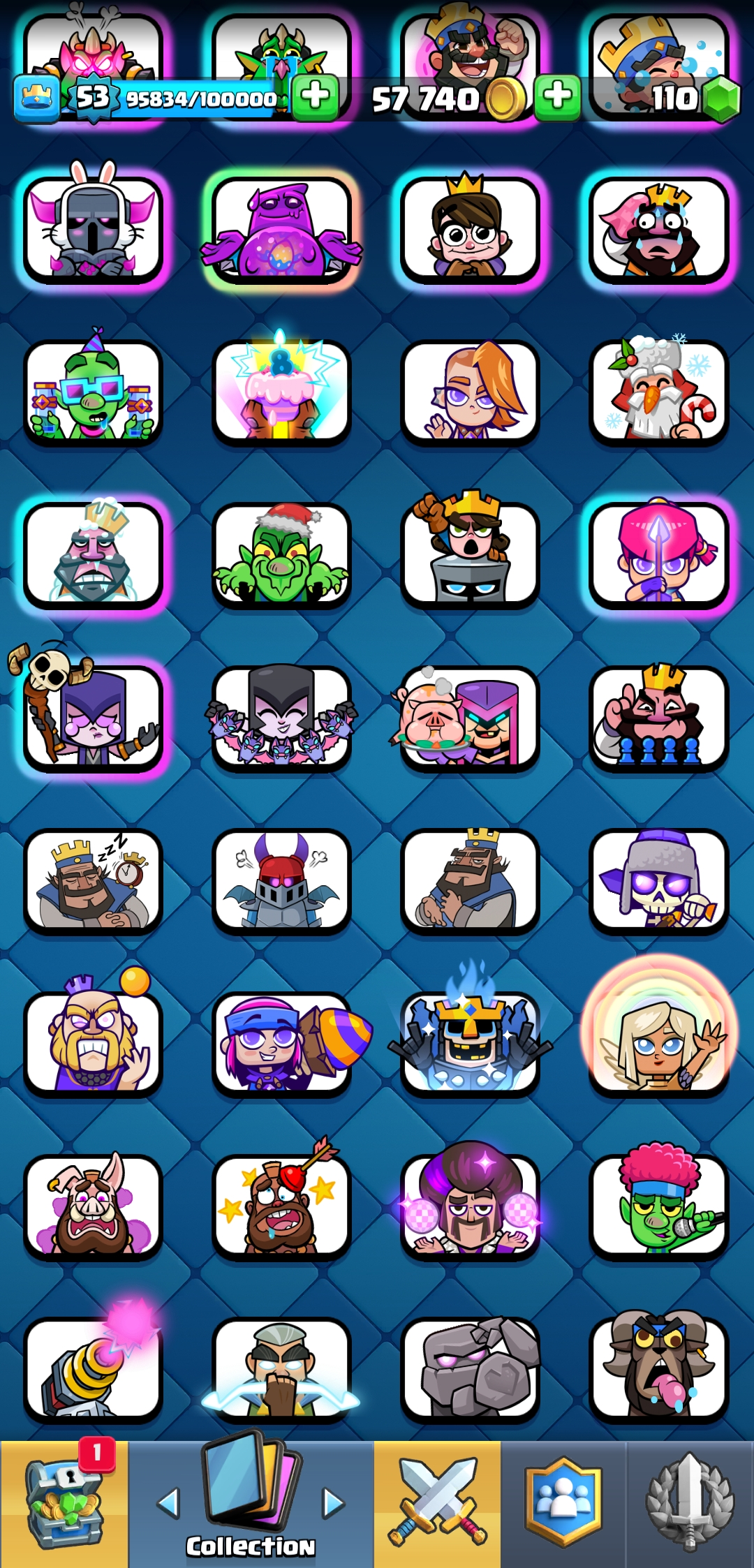Choose the goblin in Santa hat emote
754x1568 pixels.
pos(281,555)
